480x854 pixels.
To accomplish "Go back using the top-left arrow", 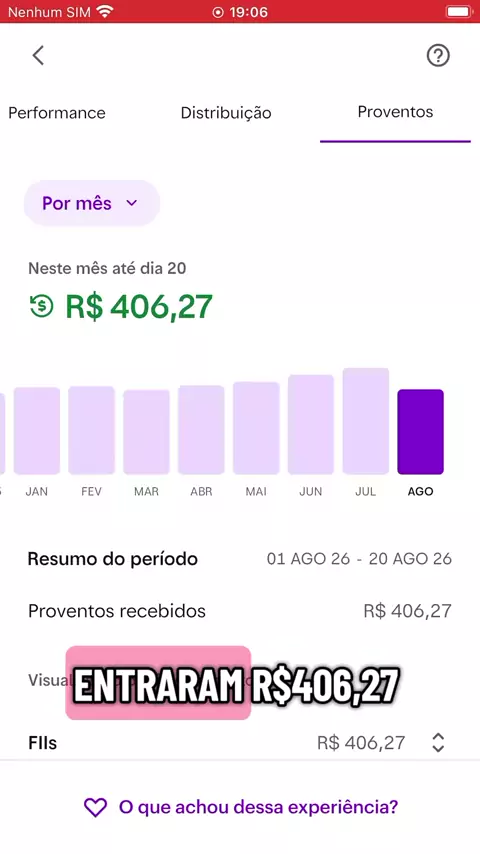I will pyautogui.click(x=38, y=55).
